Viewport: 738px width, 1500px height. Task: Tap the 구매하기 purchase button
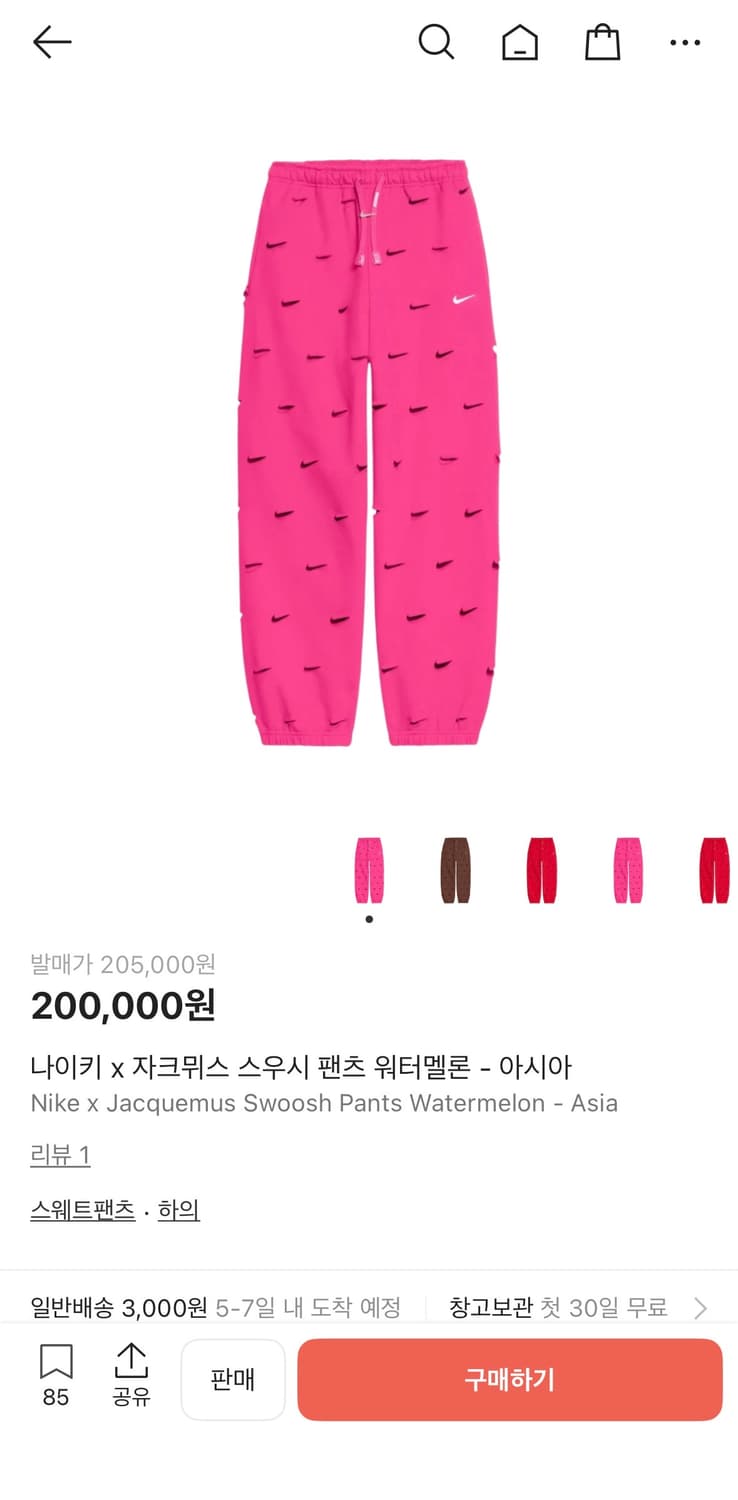coord(510,1380)
